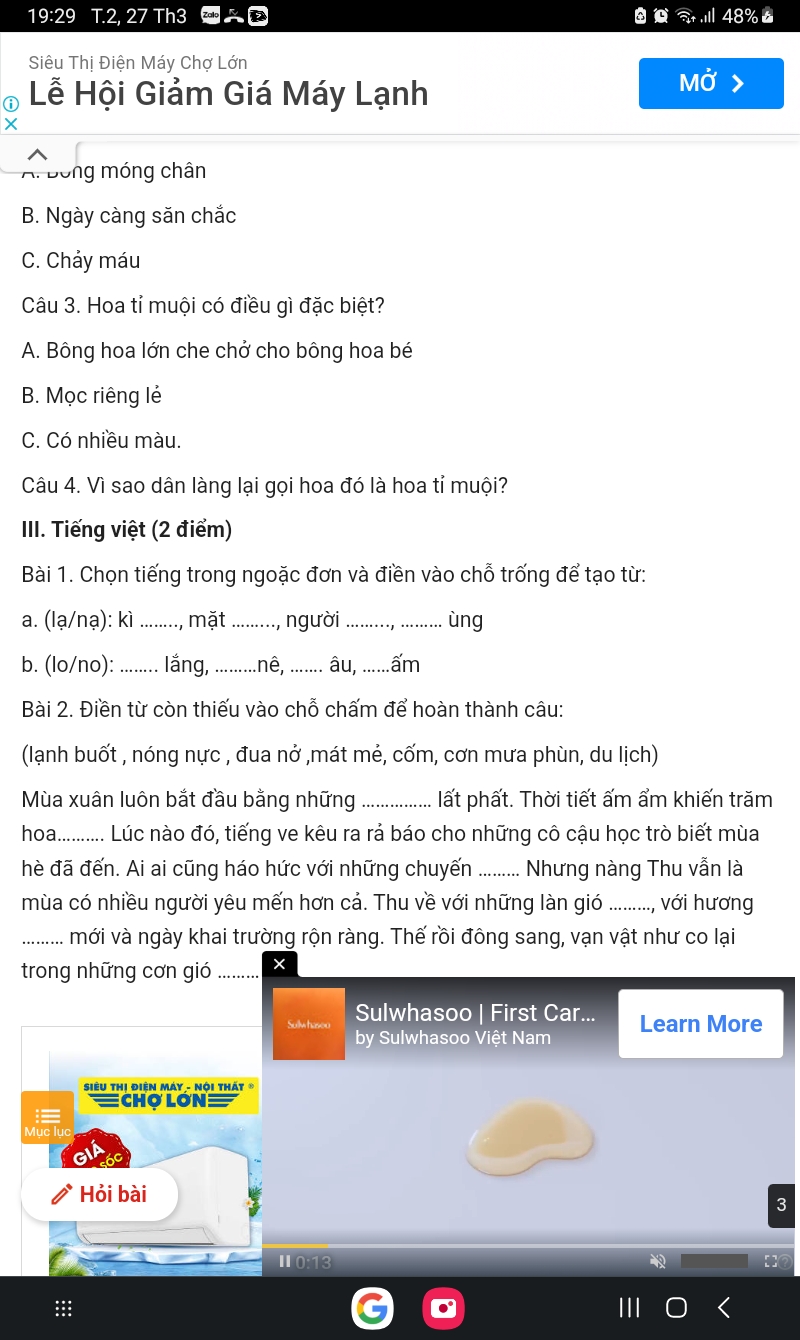Unmute the Sulwhasoo video ad
This screenshot has height=1340, width=800.
(658, 1262)
